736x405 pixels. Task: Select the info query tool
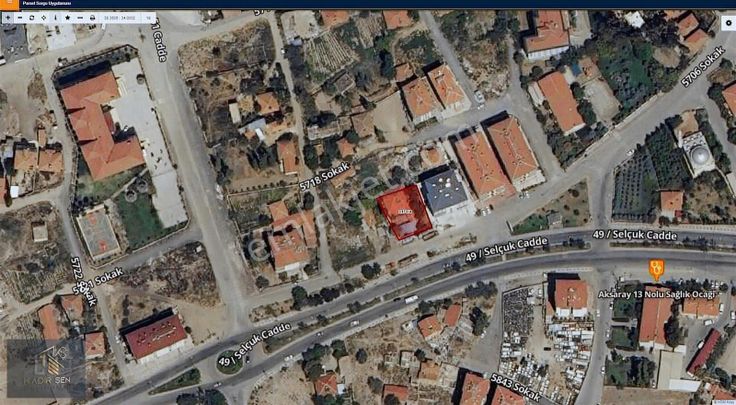click(x=55, y=17)
